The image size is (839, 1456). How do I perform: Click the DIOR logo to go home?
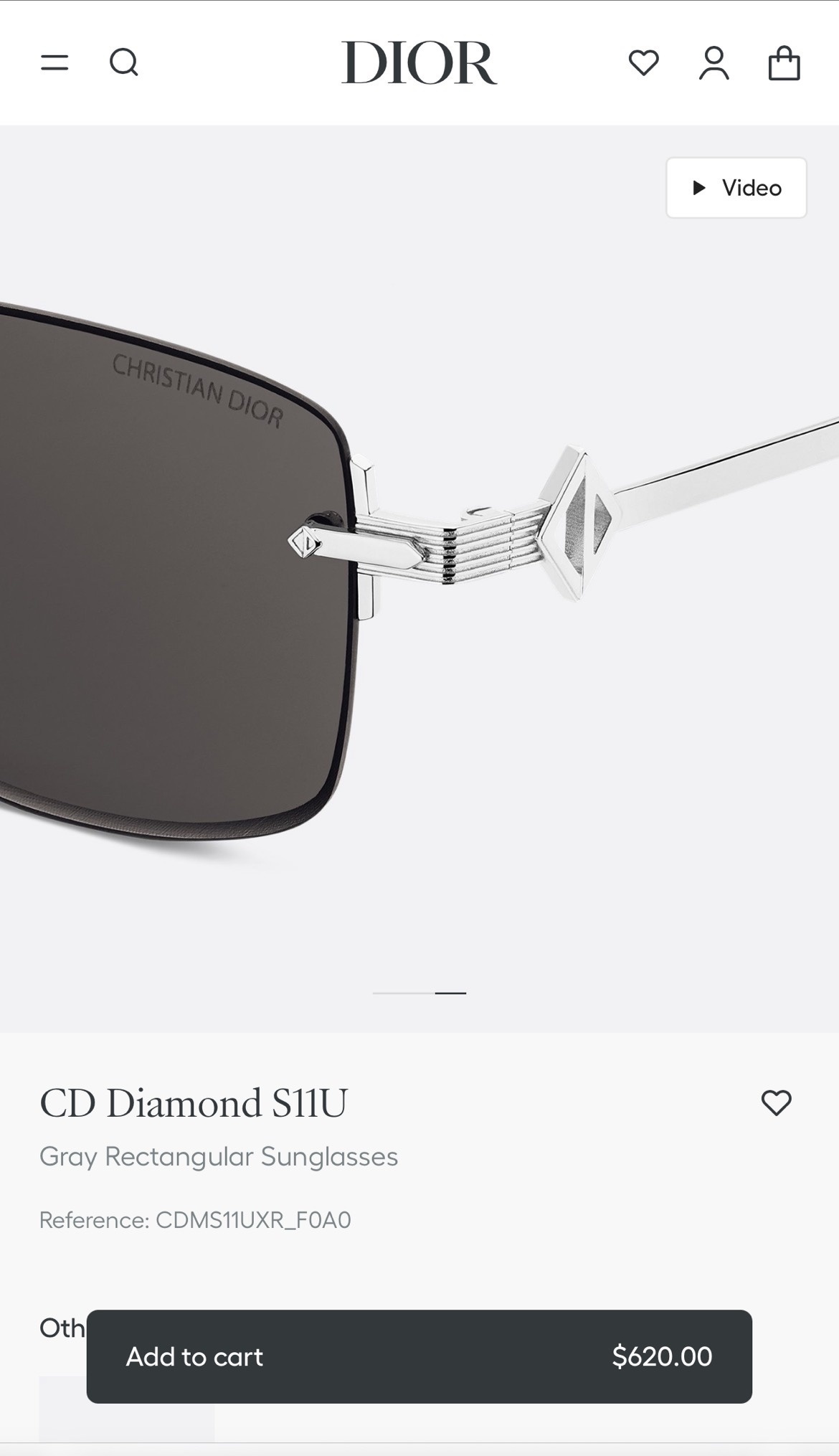tap(419, 64)
